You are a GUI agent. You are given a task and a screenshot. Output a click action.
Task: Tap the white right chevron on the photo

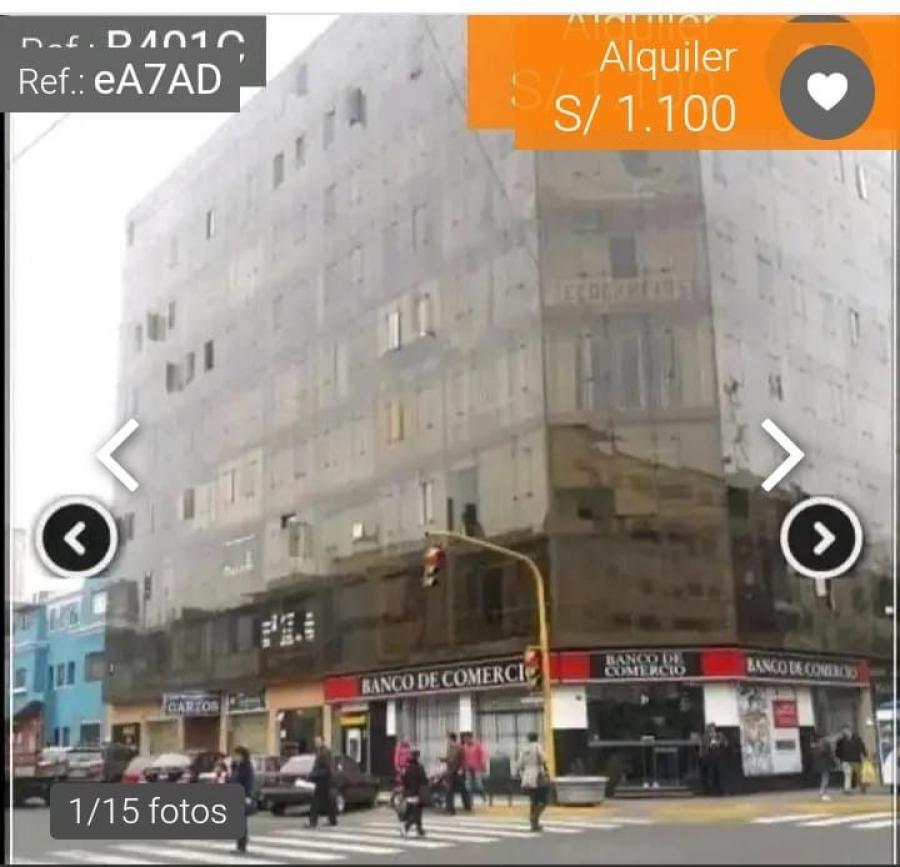tap(782, 455)
